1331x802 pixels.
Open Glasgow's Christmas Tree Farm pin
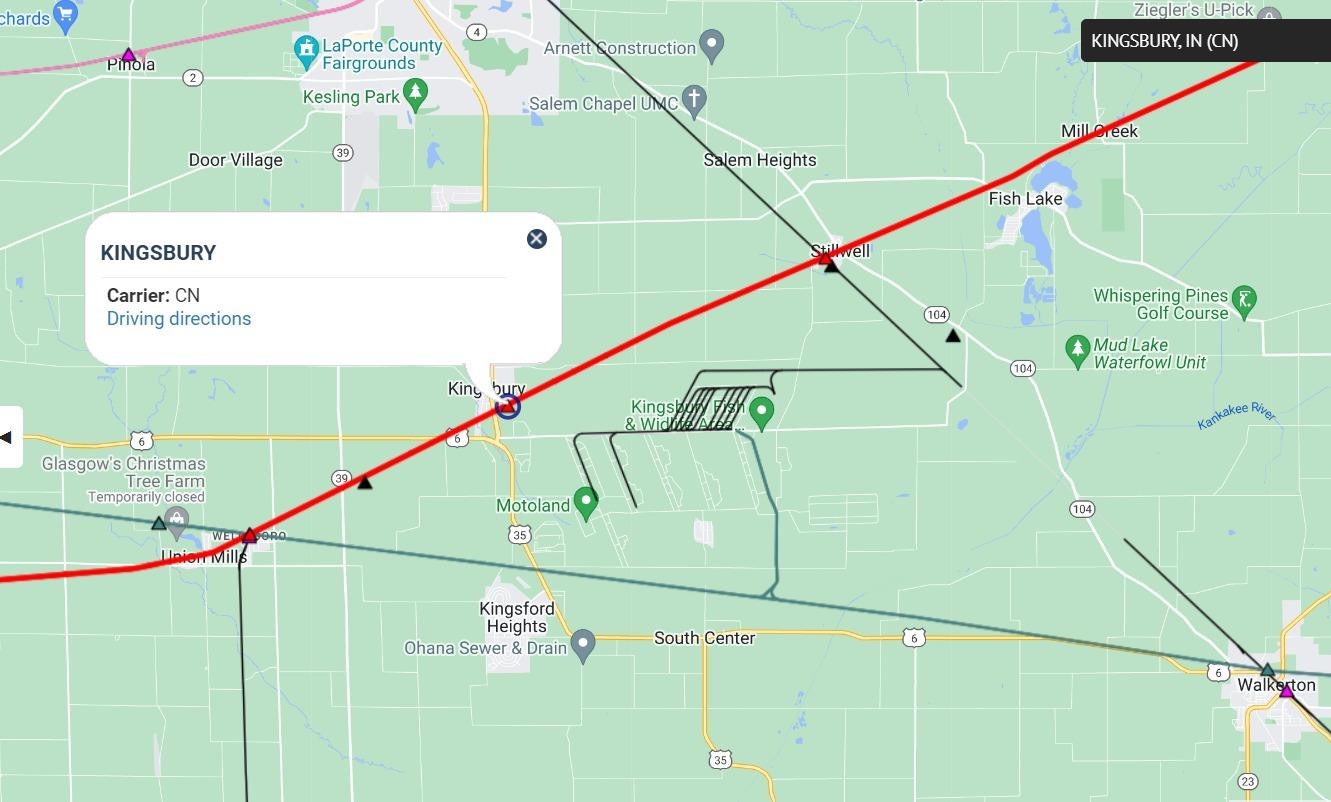point(177,518)
